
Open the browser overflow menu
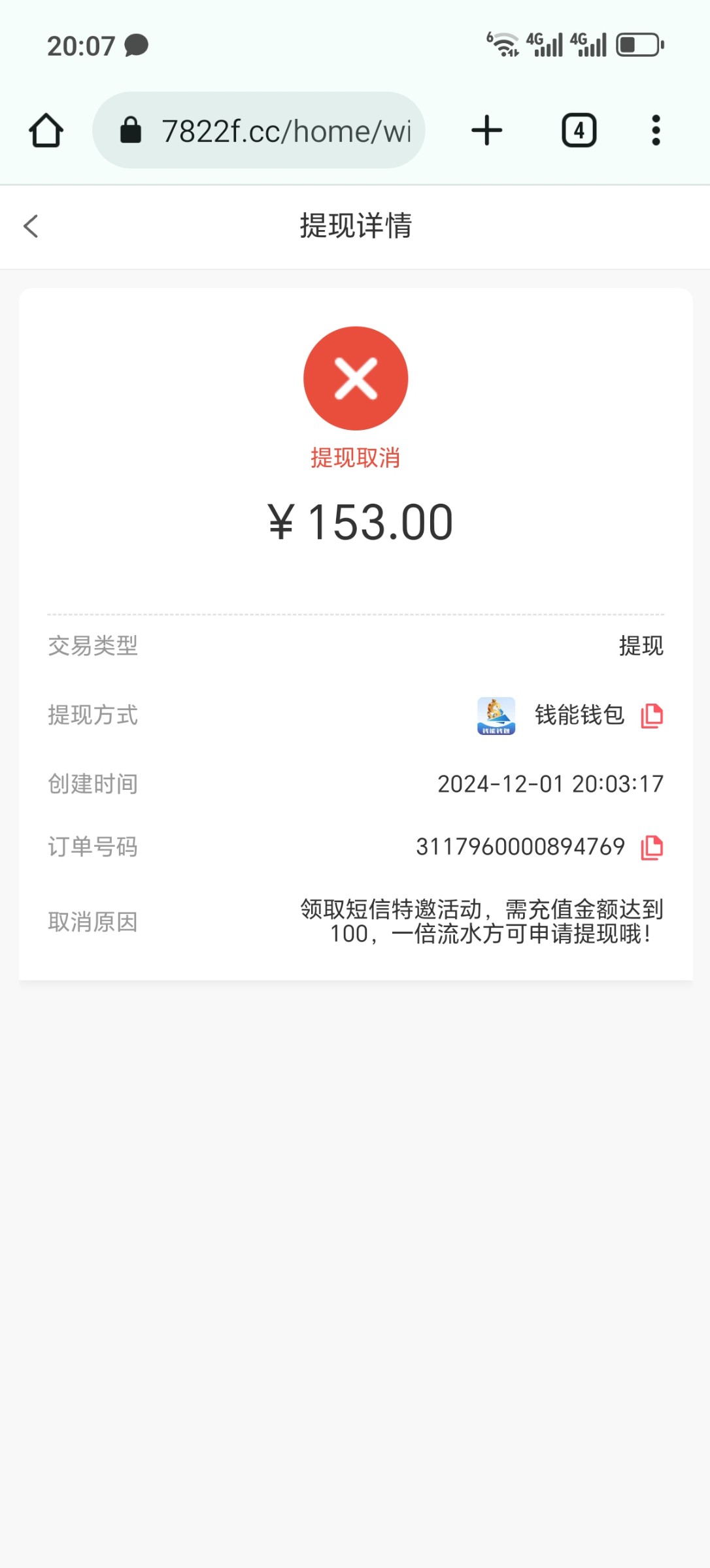(656, 131)
